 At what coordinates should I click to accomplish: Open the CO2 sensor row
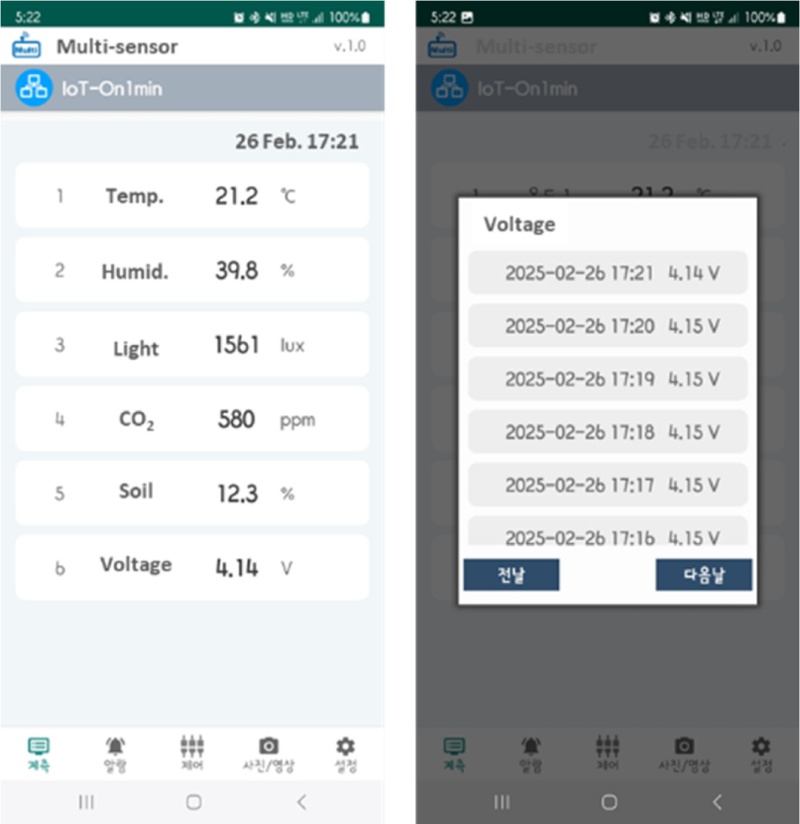(x=192, y=419)
